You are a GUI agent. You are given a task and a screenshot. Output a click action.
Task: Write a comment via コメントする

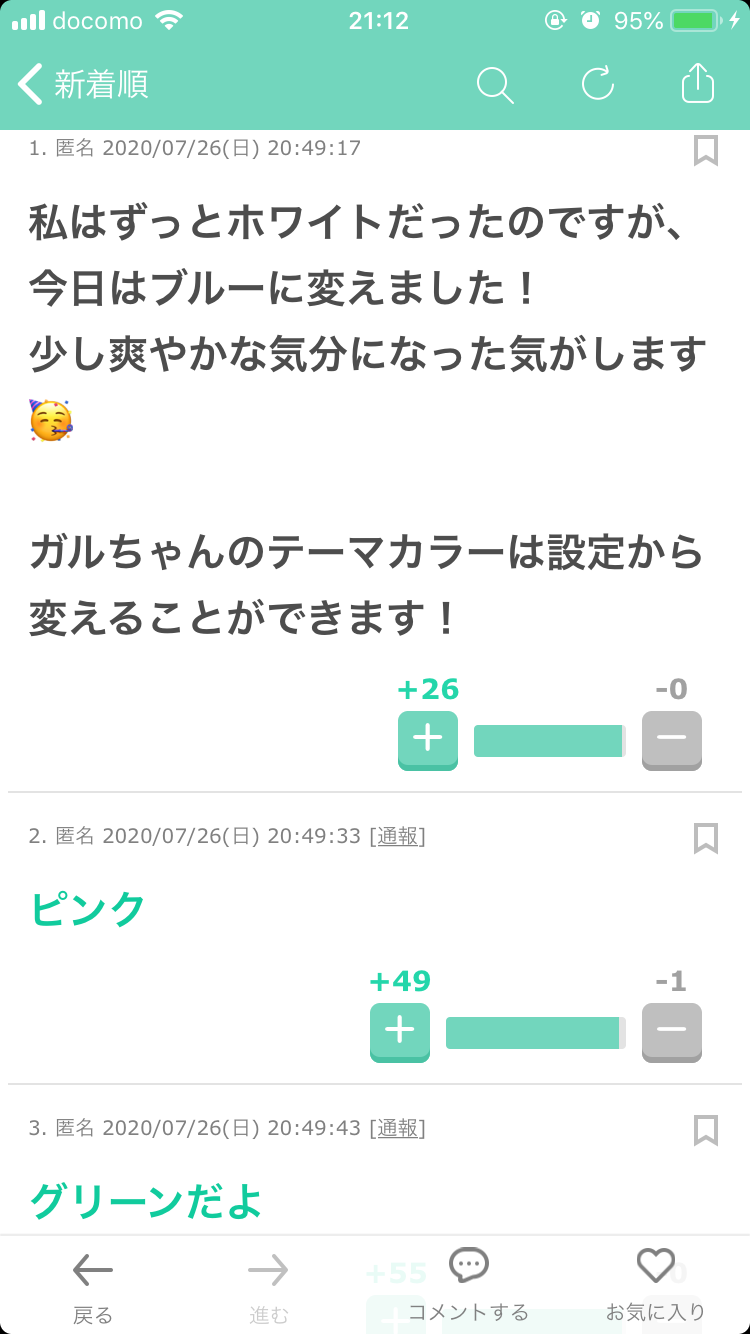coord(468,1286)
